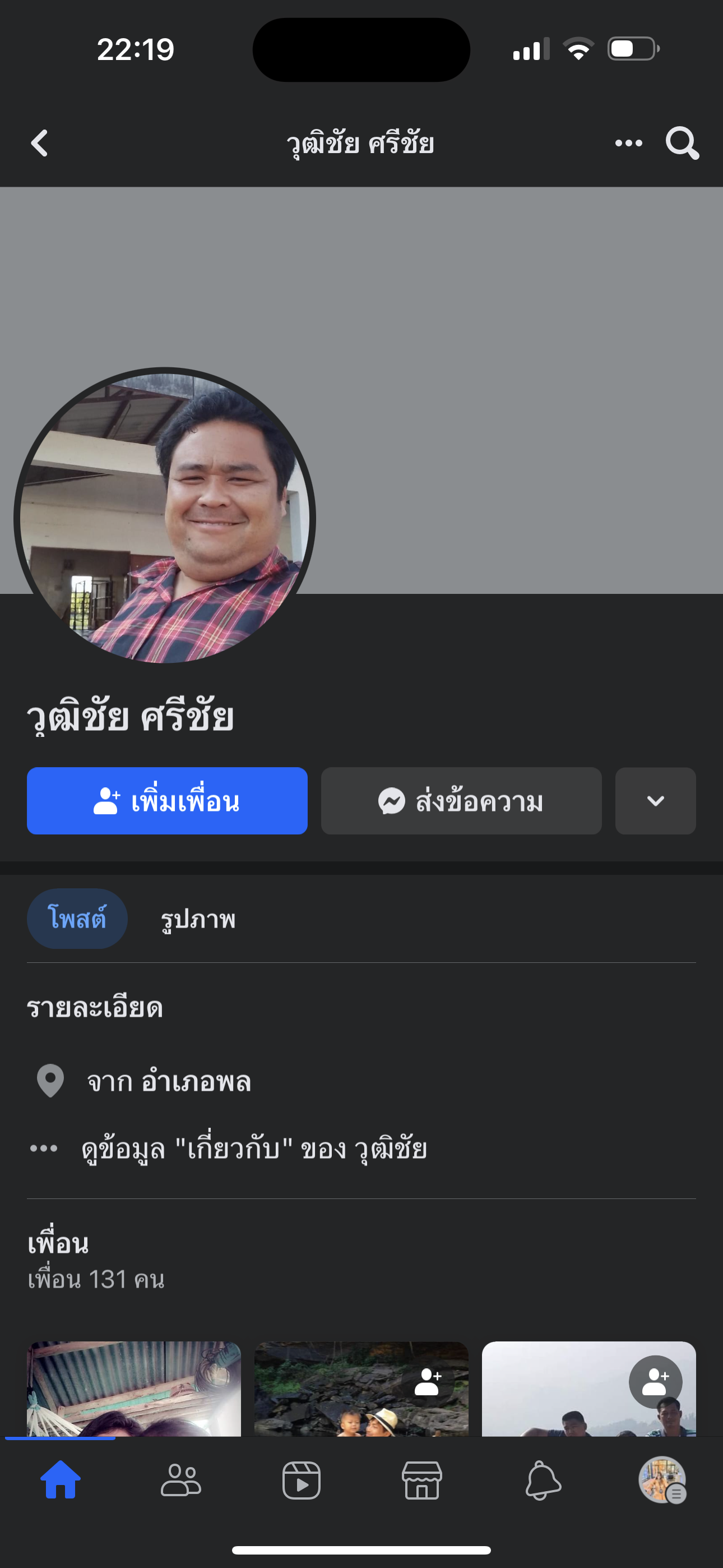Open the Reels video tab
723x1568 pixels.
click(x=302, y=1480)
